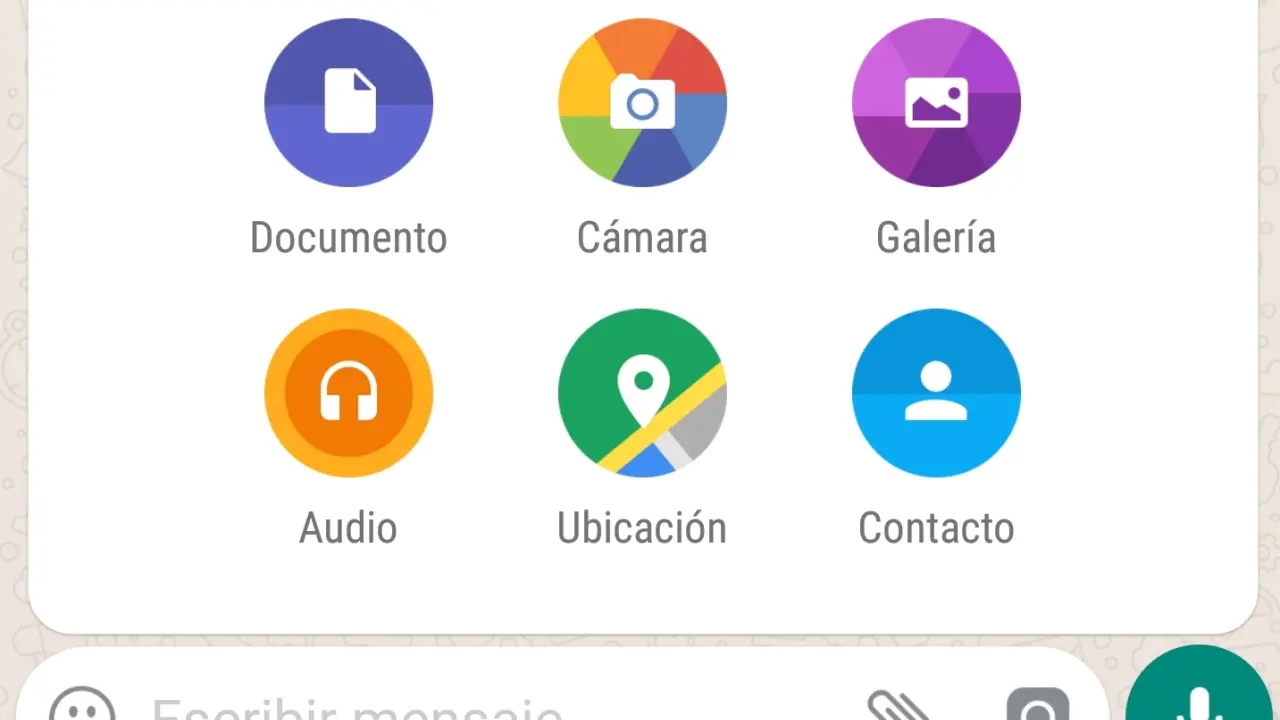The height and width of the screenshot is (720, 1280).
Task: Open Cámara attachment option
Action: click(x=642, y=103)
